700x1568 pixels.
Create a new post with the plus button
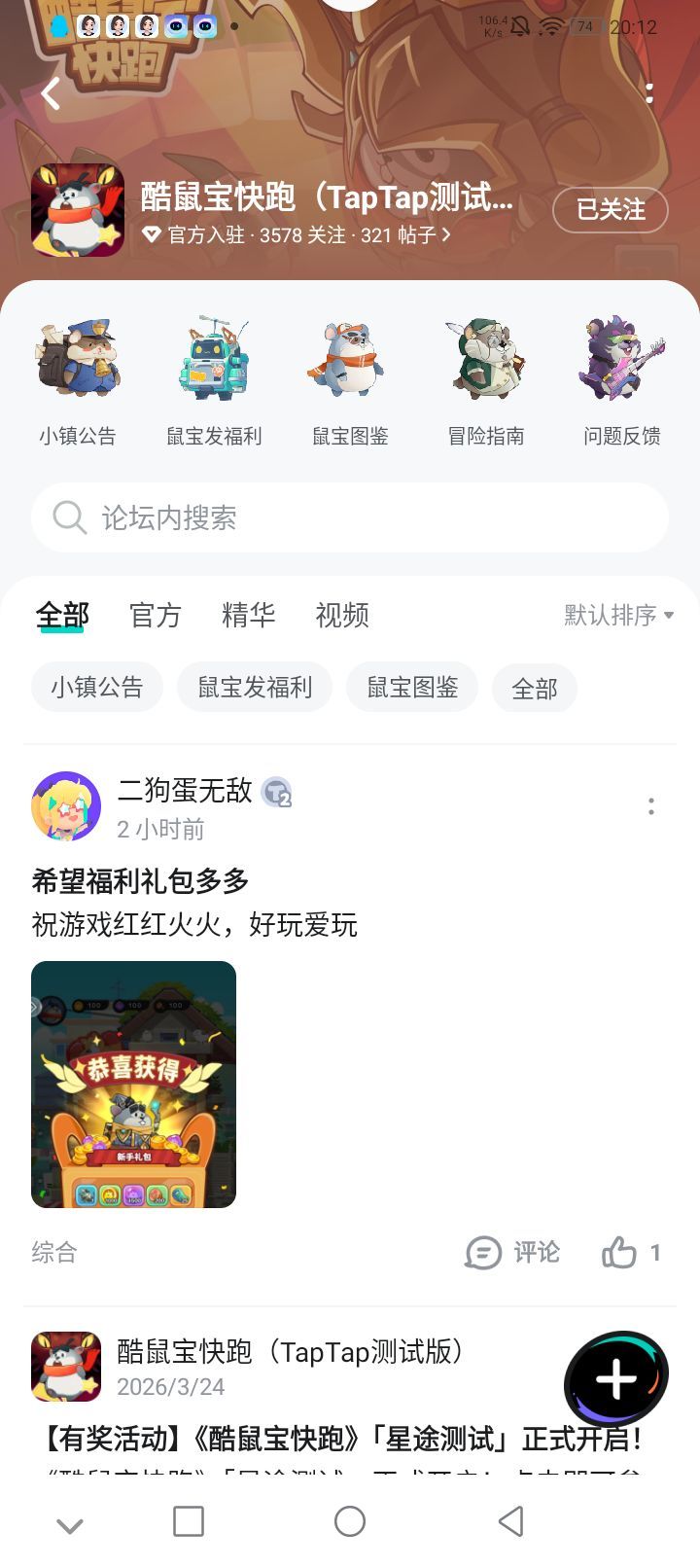(615, 1378)
